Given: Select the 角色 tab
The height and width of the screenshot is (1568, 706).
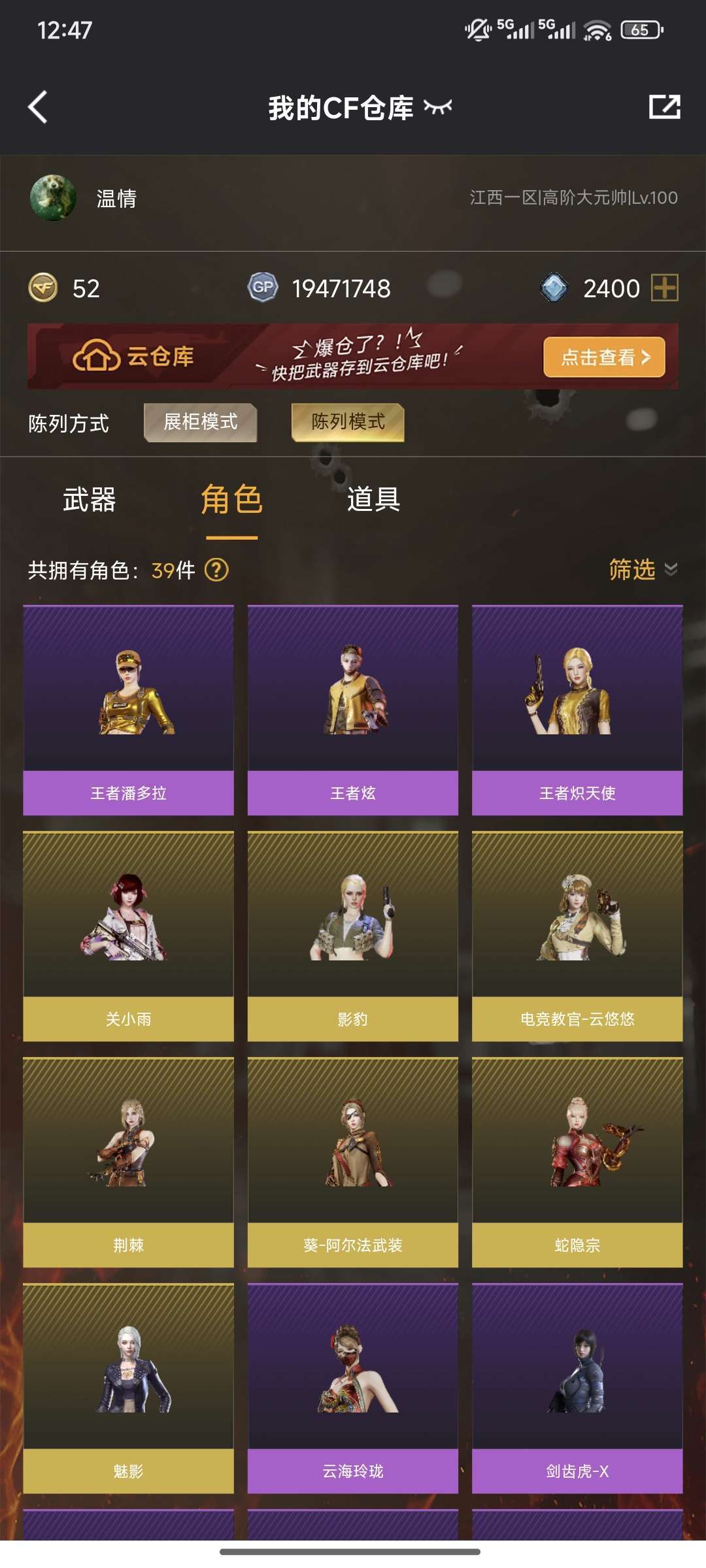Looking at the screenshot, I should pos(231,500).
